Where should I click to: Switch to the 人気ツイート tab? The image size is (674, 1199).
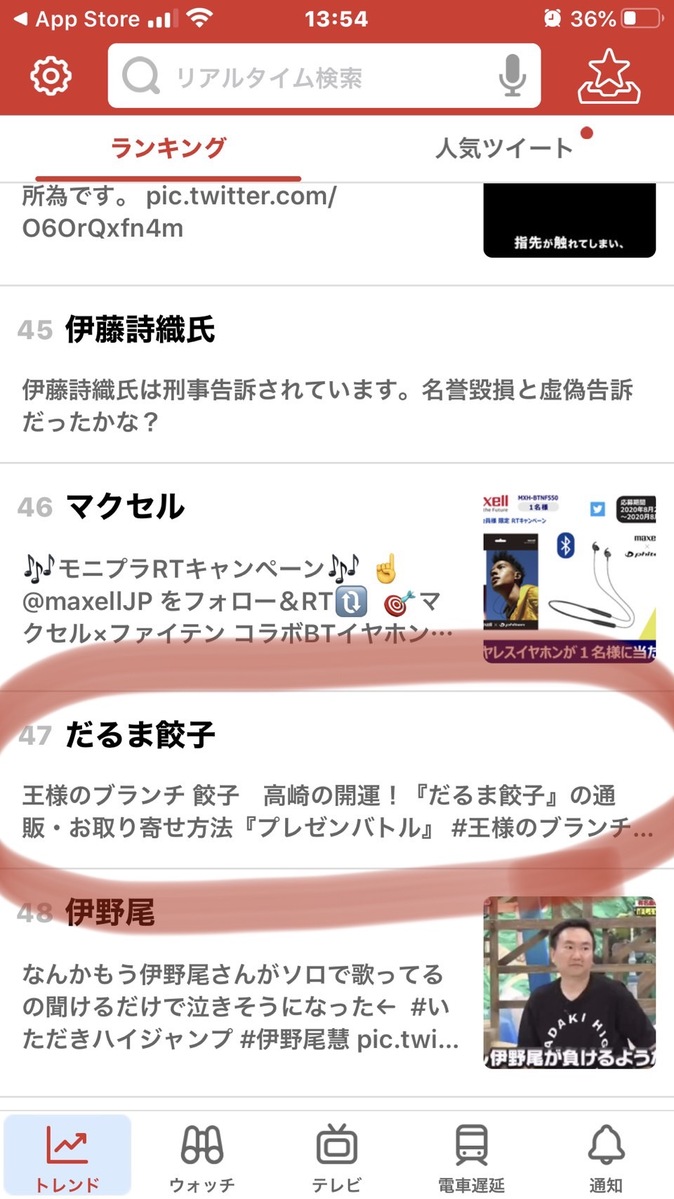pos(504,149)
